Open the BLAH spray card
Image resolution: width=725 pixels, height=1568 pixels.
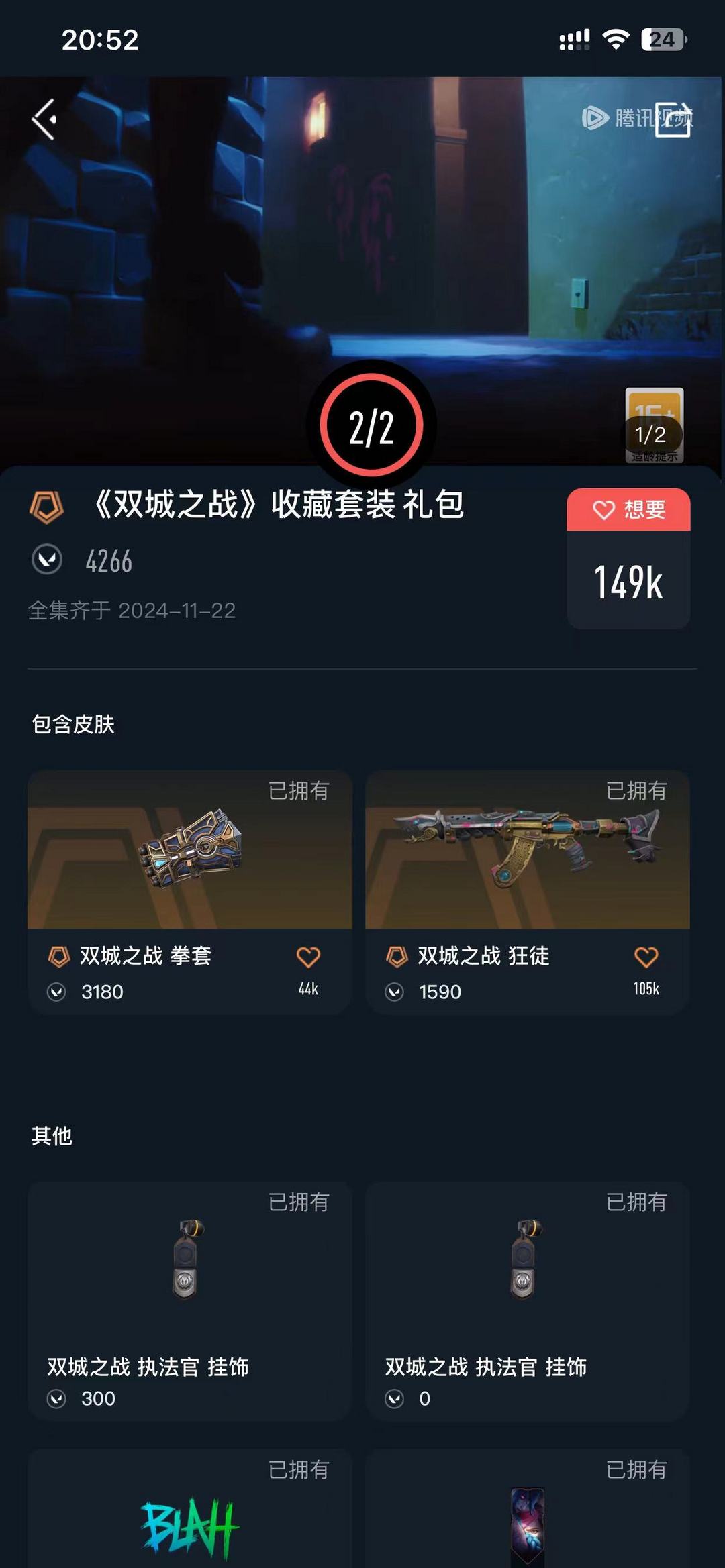[x=189, y=1516]
